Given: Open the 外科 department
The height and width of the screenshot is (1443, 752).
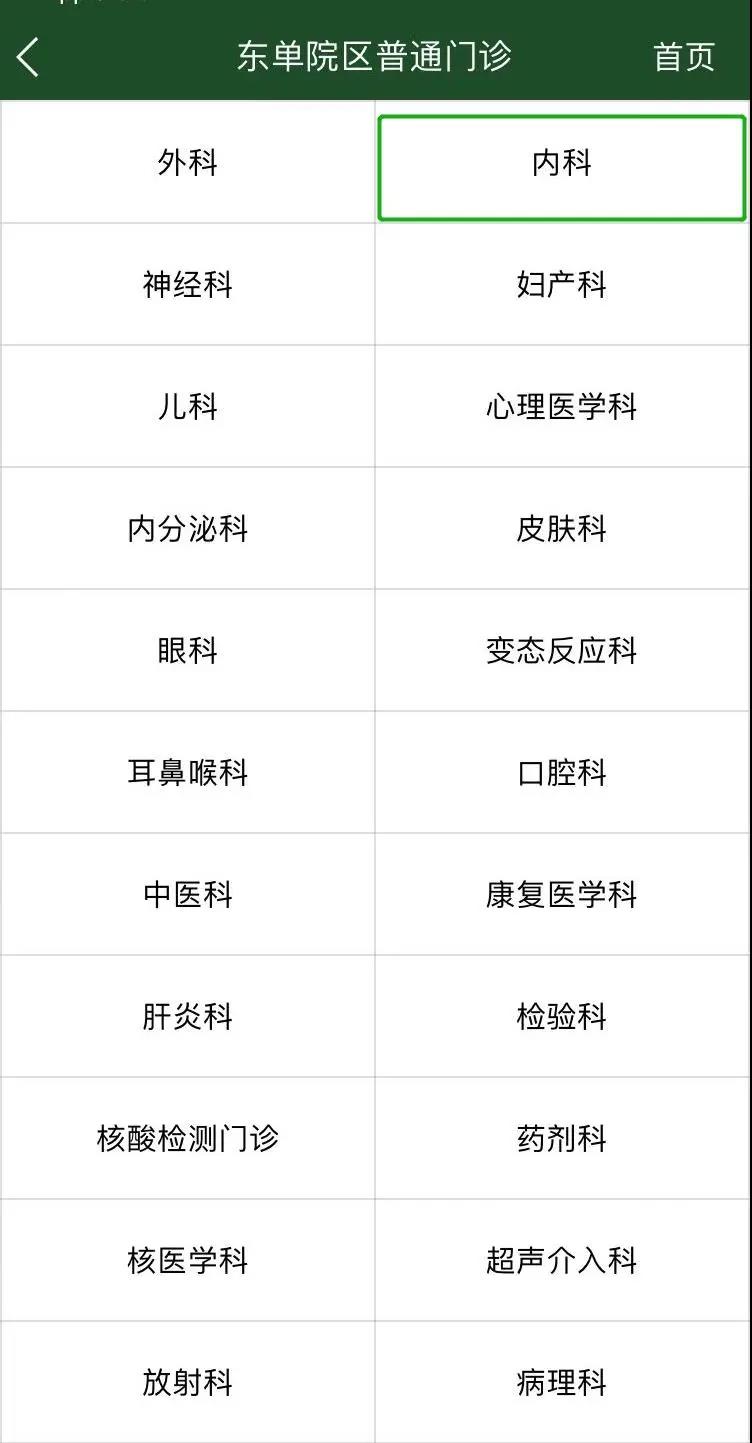Looking at the screenshot, I should pos(188,162).
